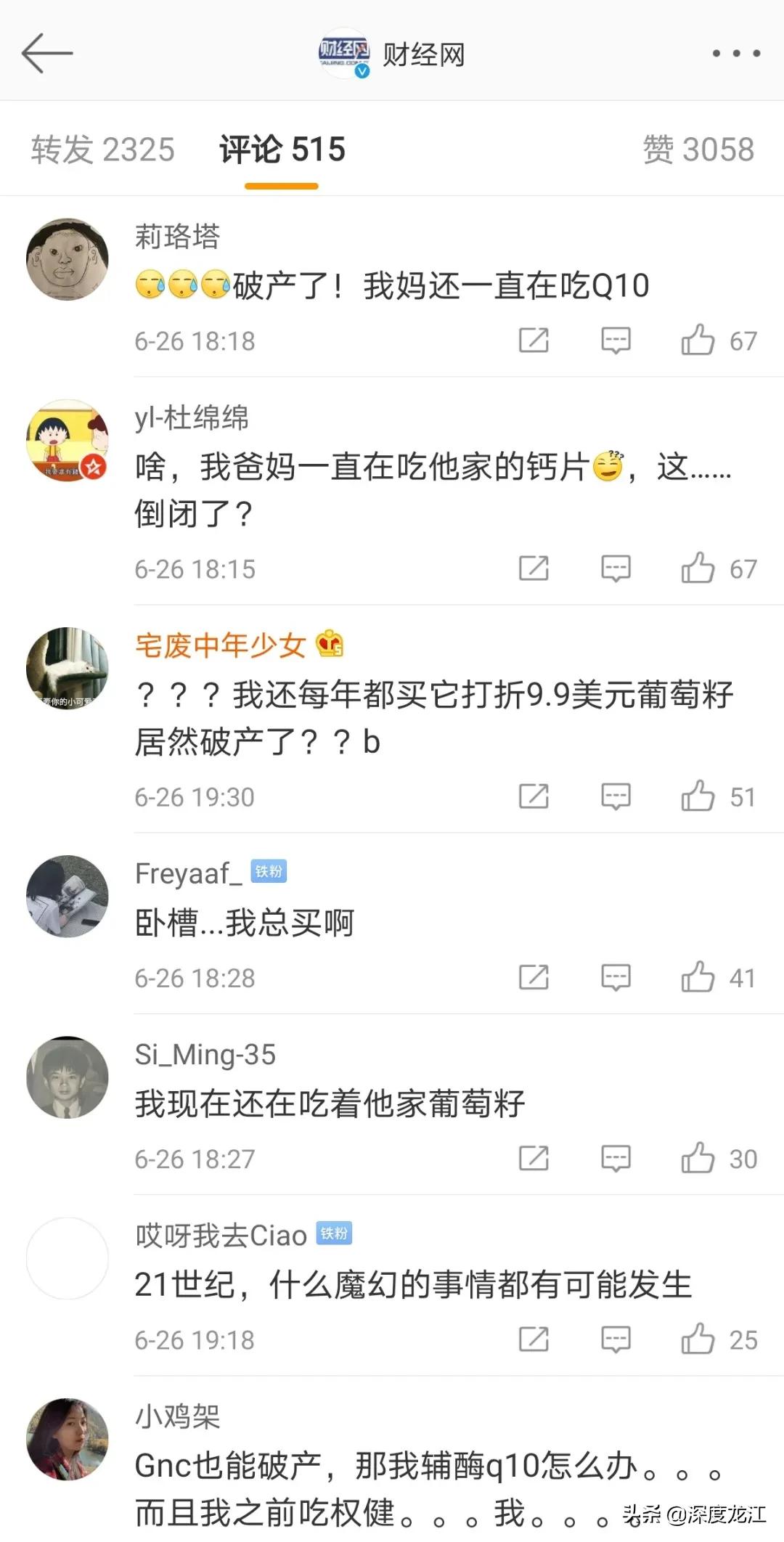Tap the like thumbs-up on 宅废中年少女's comment

[x=701, y=796]
